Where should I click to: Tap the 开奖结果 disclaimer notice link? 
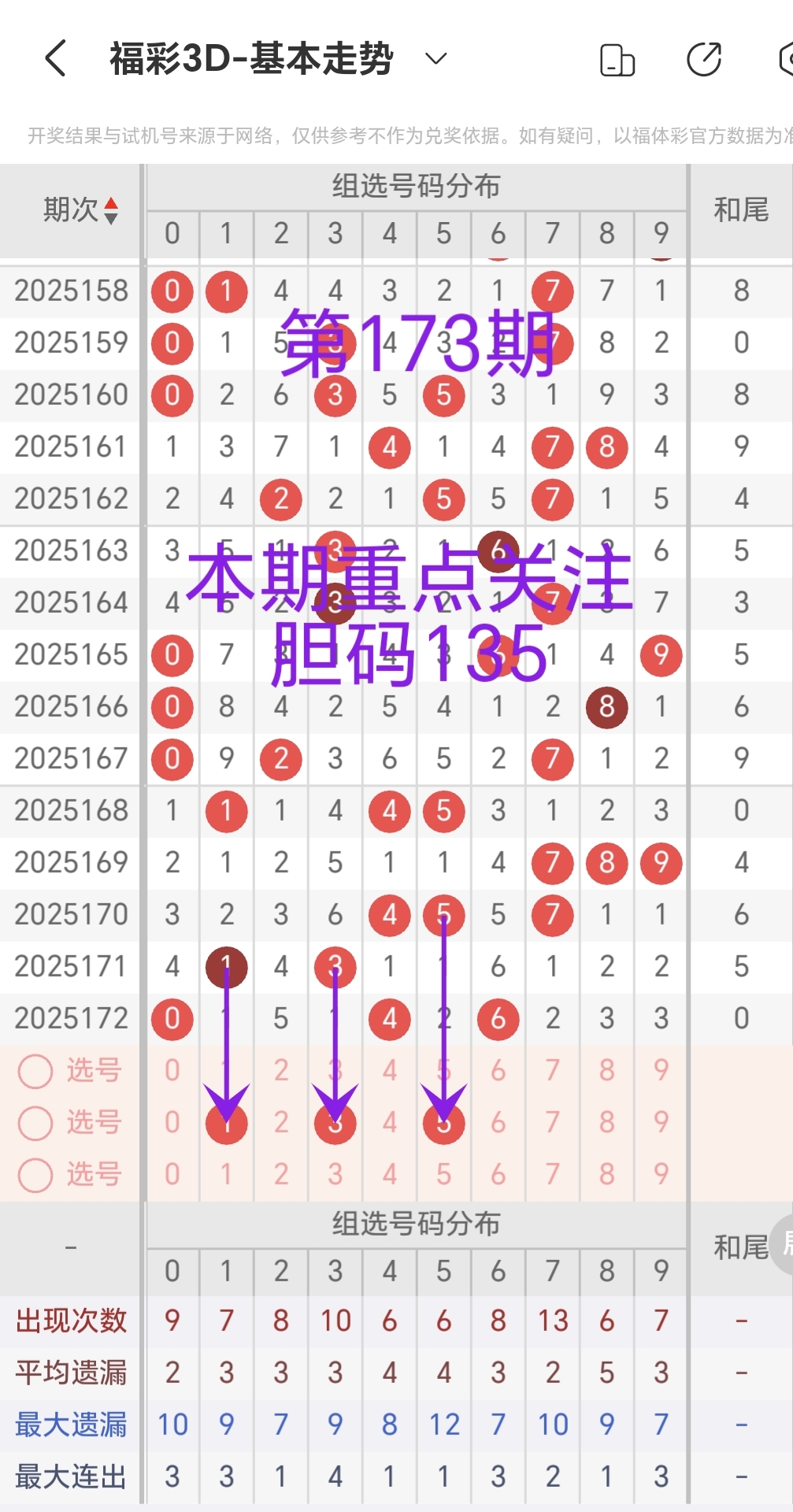394,134
